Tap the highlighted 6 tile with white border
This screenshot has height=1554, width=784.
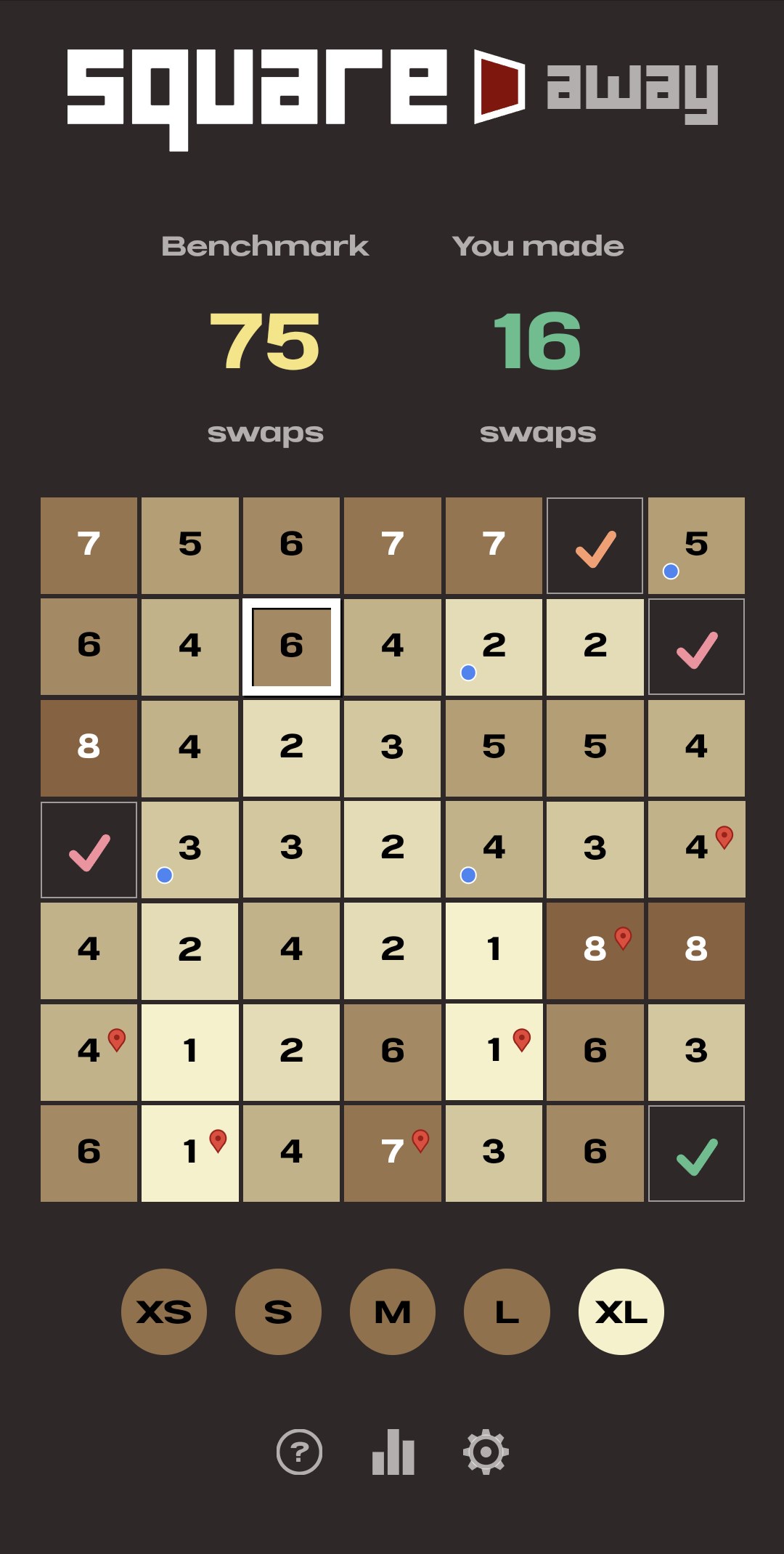point(291,646)
